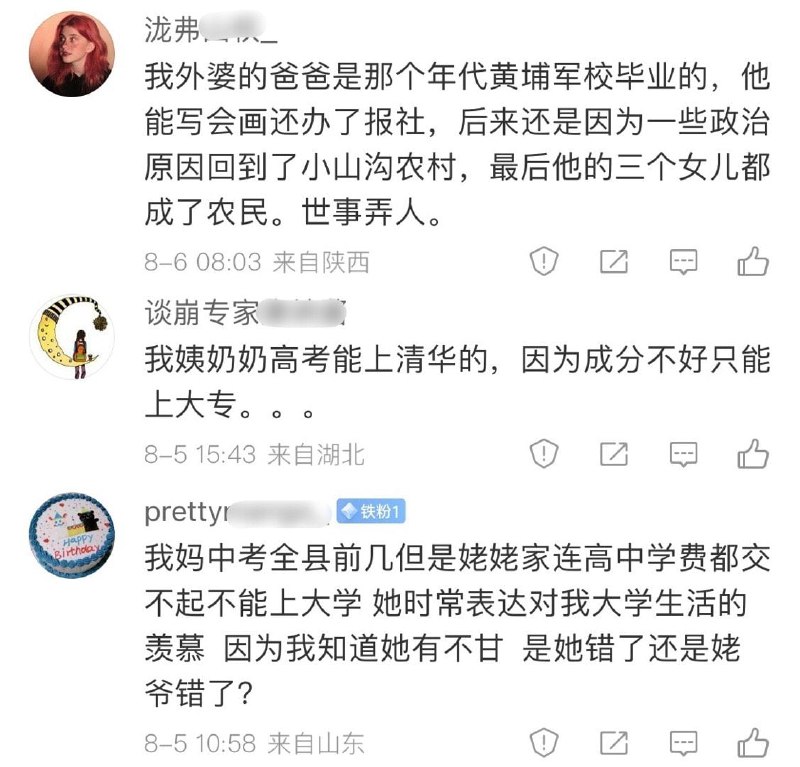Reply to the comment from 湖北
This screenshot has height=767, width=800.
coord(683,454)
